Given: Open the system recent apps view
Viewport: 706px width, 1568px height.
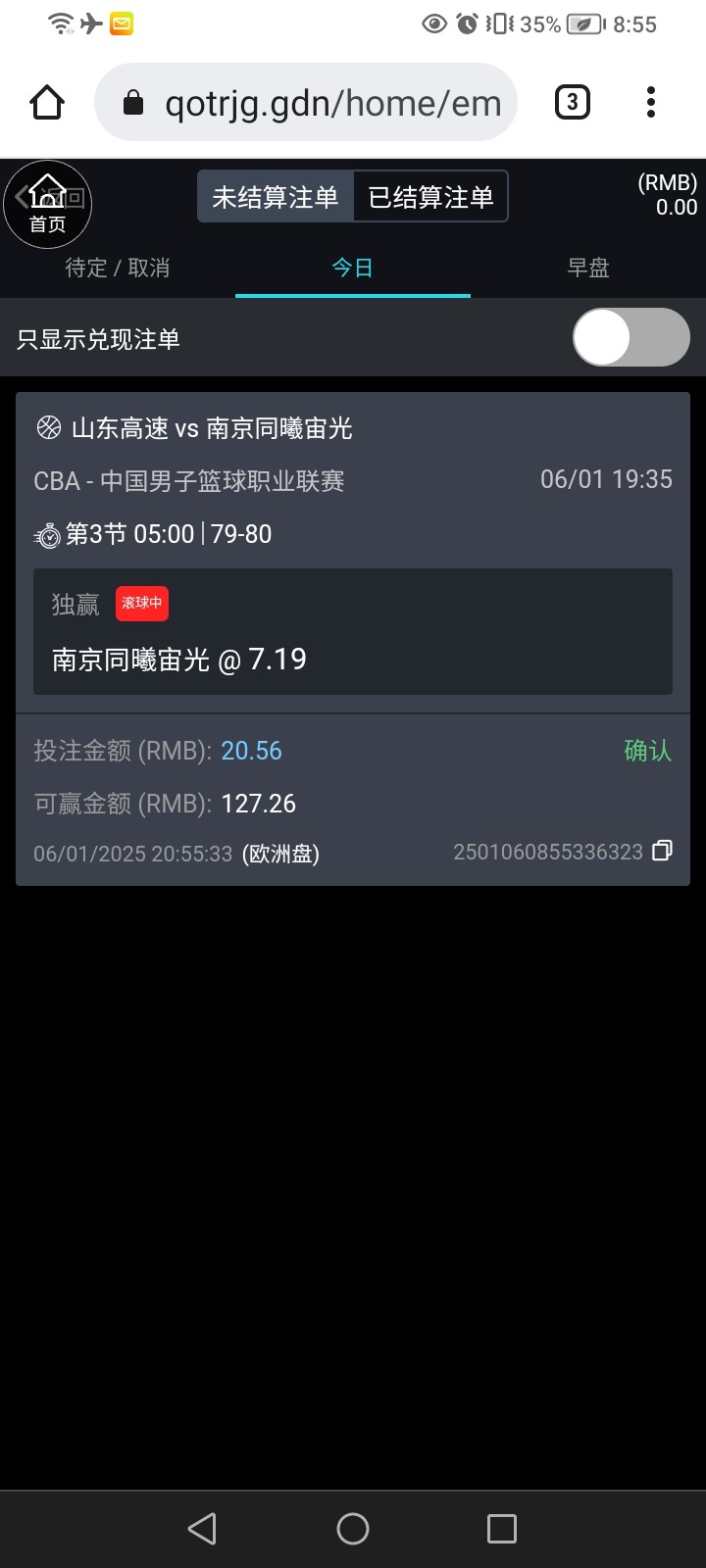Looking at the screenshot, I should coord(502,1529).
